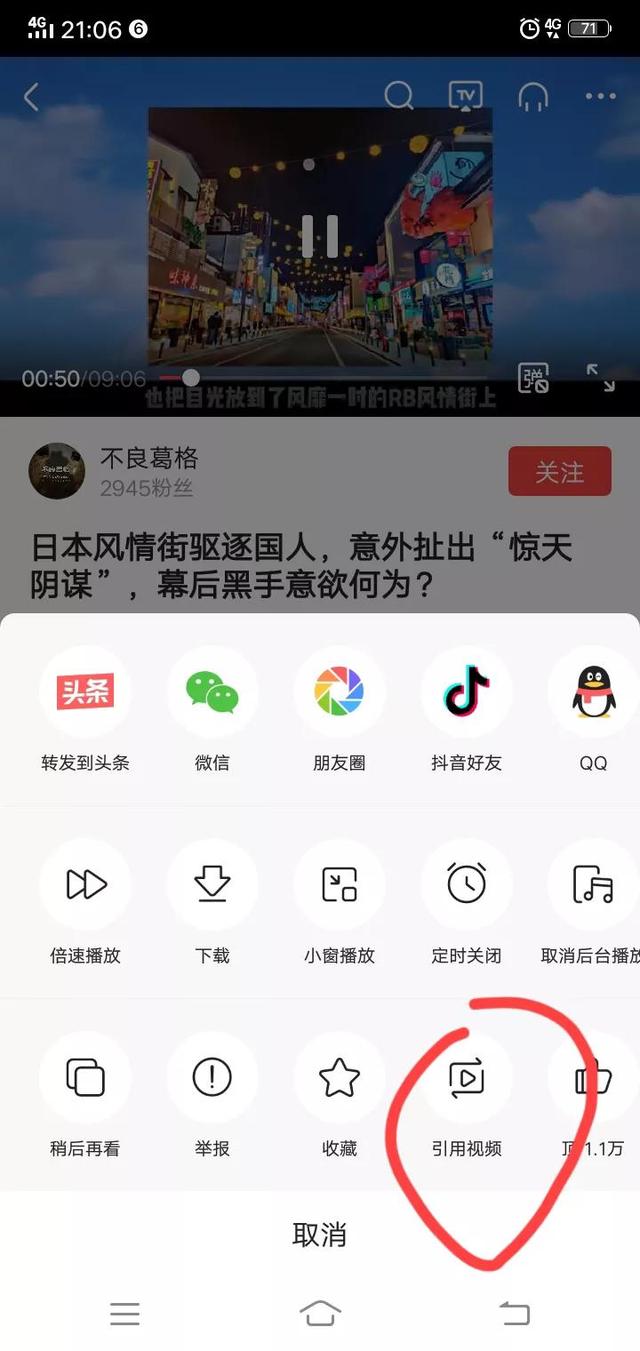Tap 下载 to download video
The height and width of the screenshot is (1351, 640).
pos(212,885)
